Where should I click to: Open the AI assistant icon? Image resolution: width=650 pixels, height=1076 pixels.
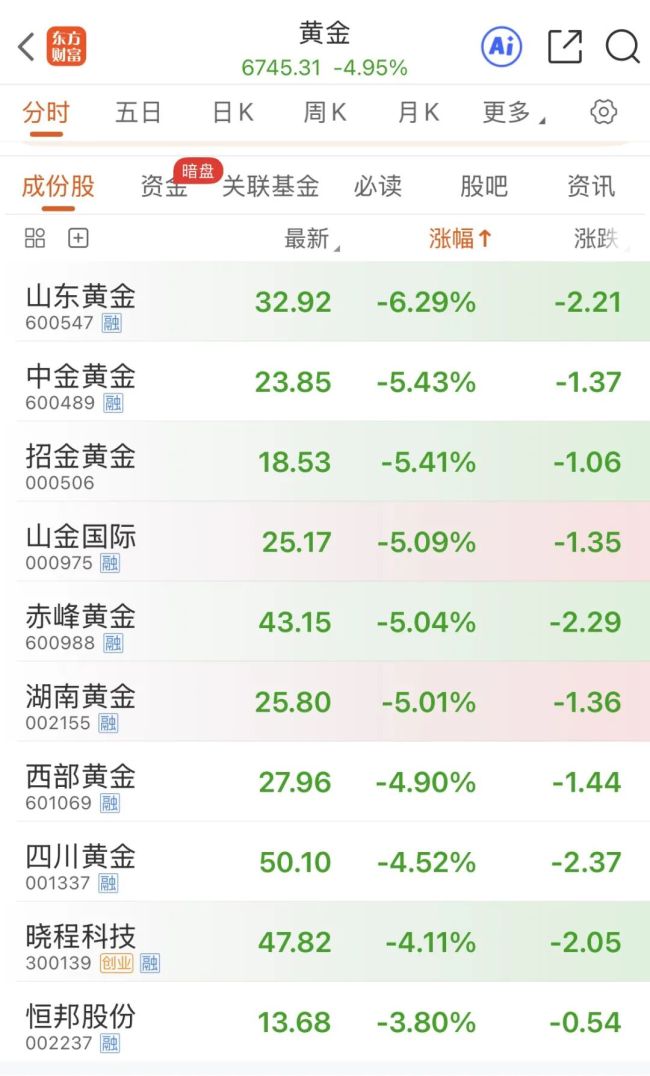[501, 47]
